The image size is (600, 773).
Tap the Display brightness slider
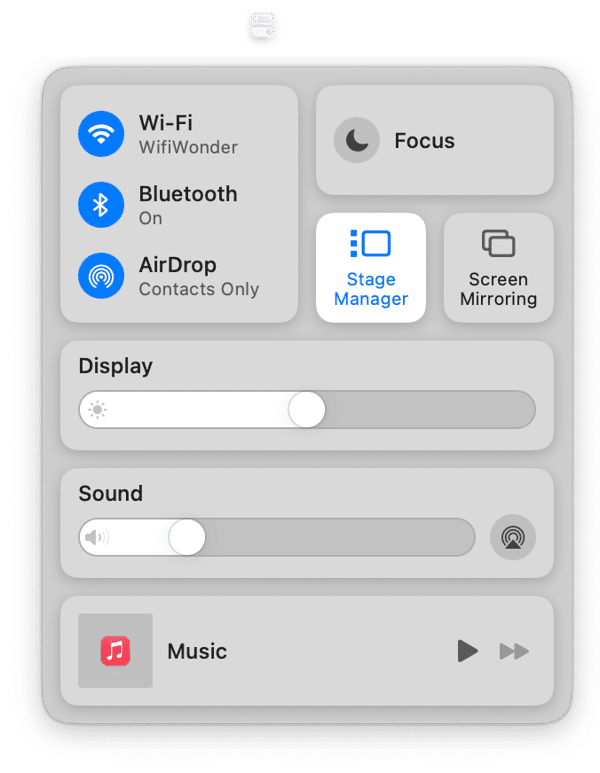(x=307, y=410)
